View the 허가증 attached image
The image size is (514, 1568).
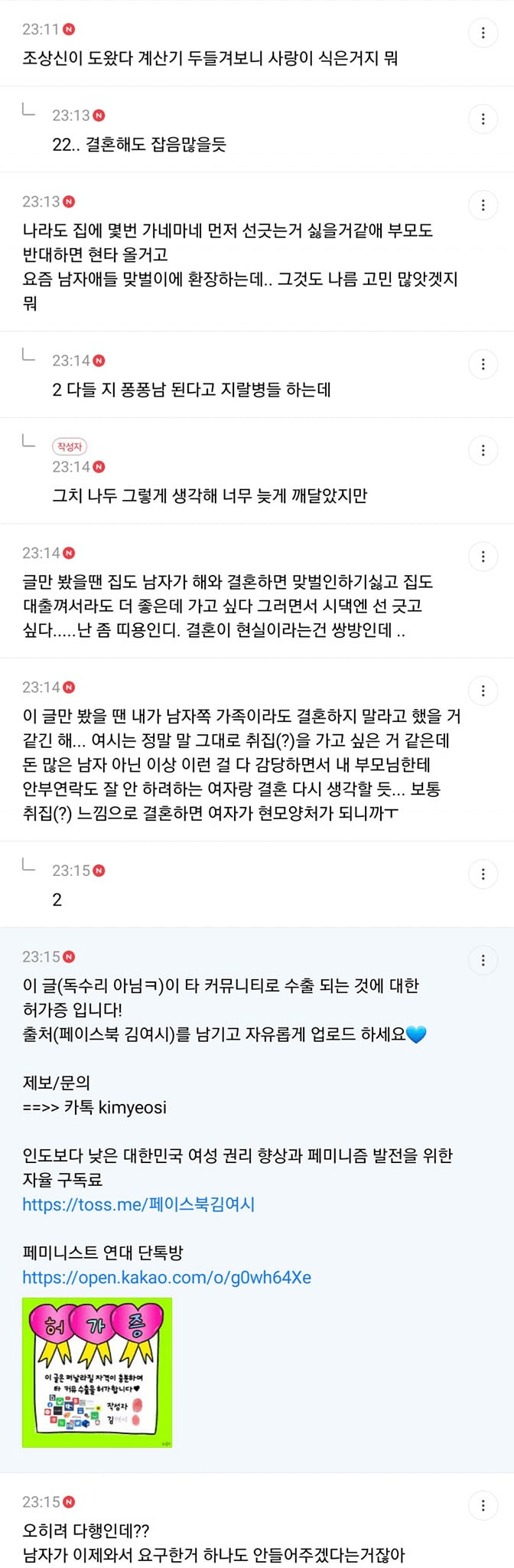pyautogui.click(x=97, y=1372)
